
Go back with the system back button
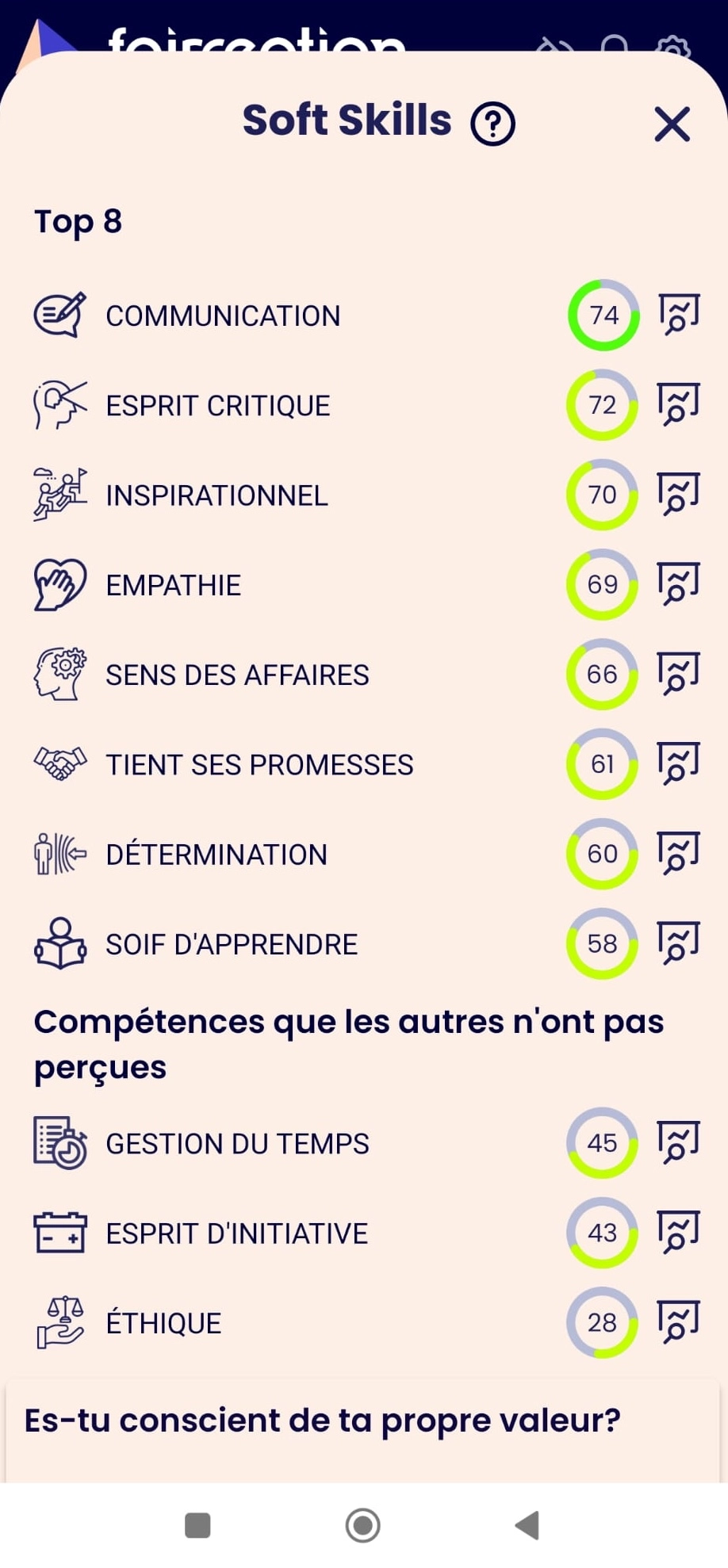[x=527, y=1524]
